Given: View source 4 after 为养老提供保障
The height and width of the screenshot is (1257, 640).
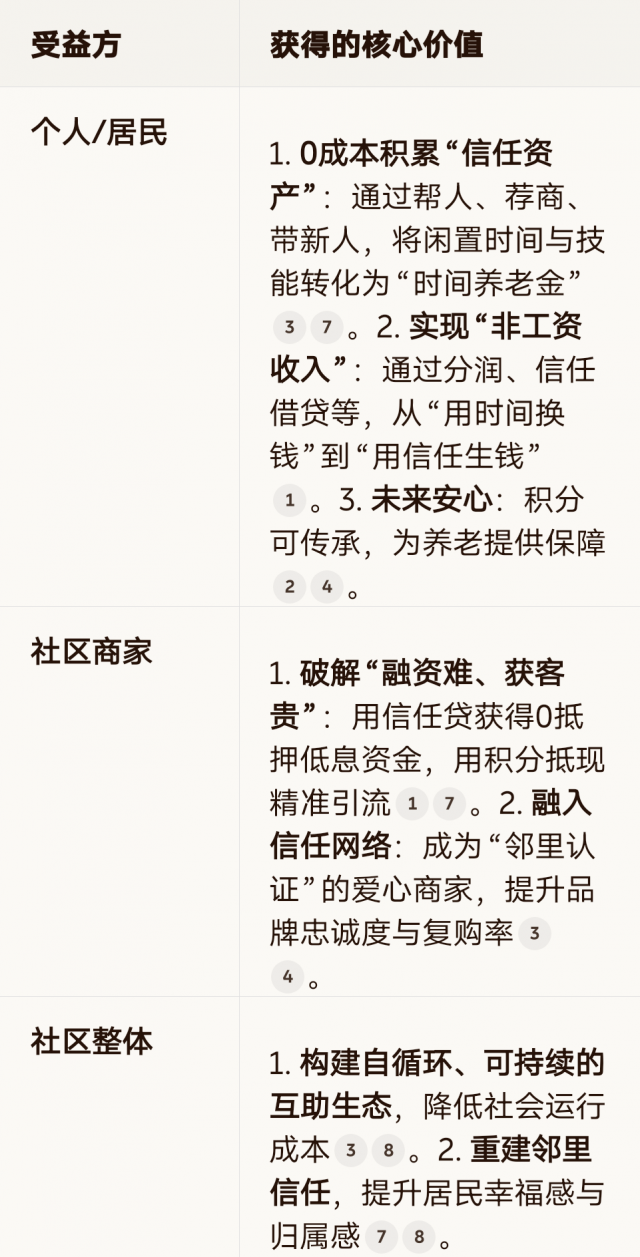Looking at the screenshot, I should coord(326,586).
